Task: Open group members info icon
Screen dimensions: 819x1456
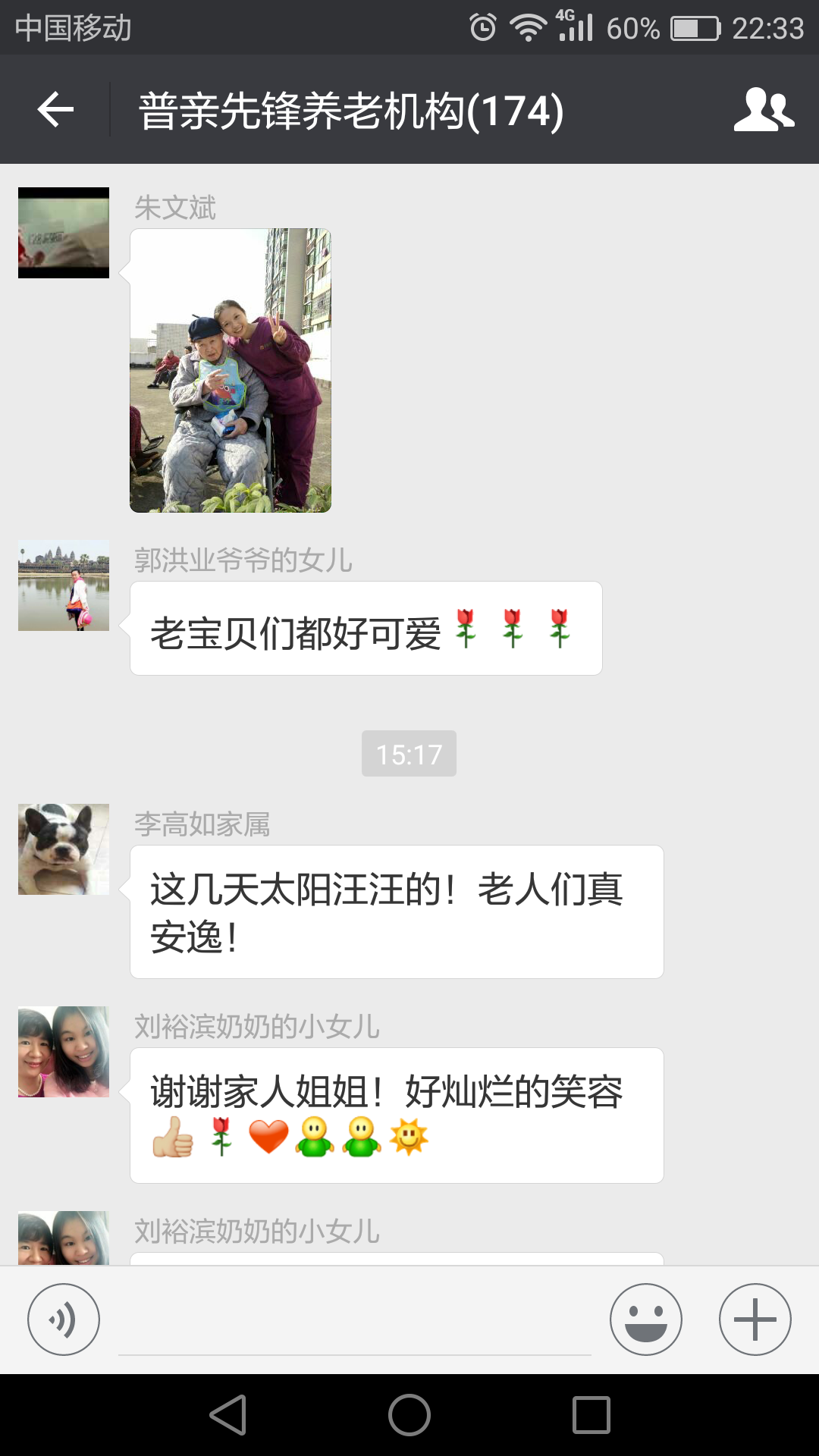Action: (763, 110)
